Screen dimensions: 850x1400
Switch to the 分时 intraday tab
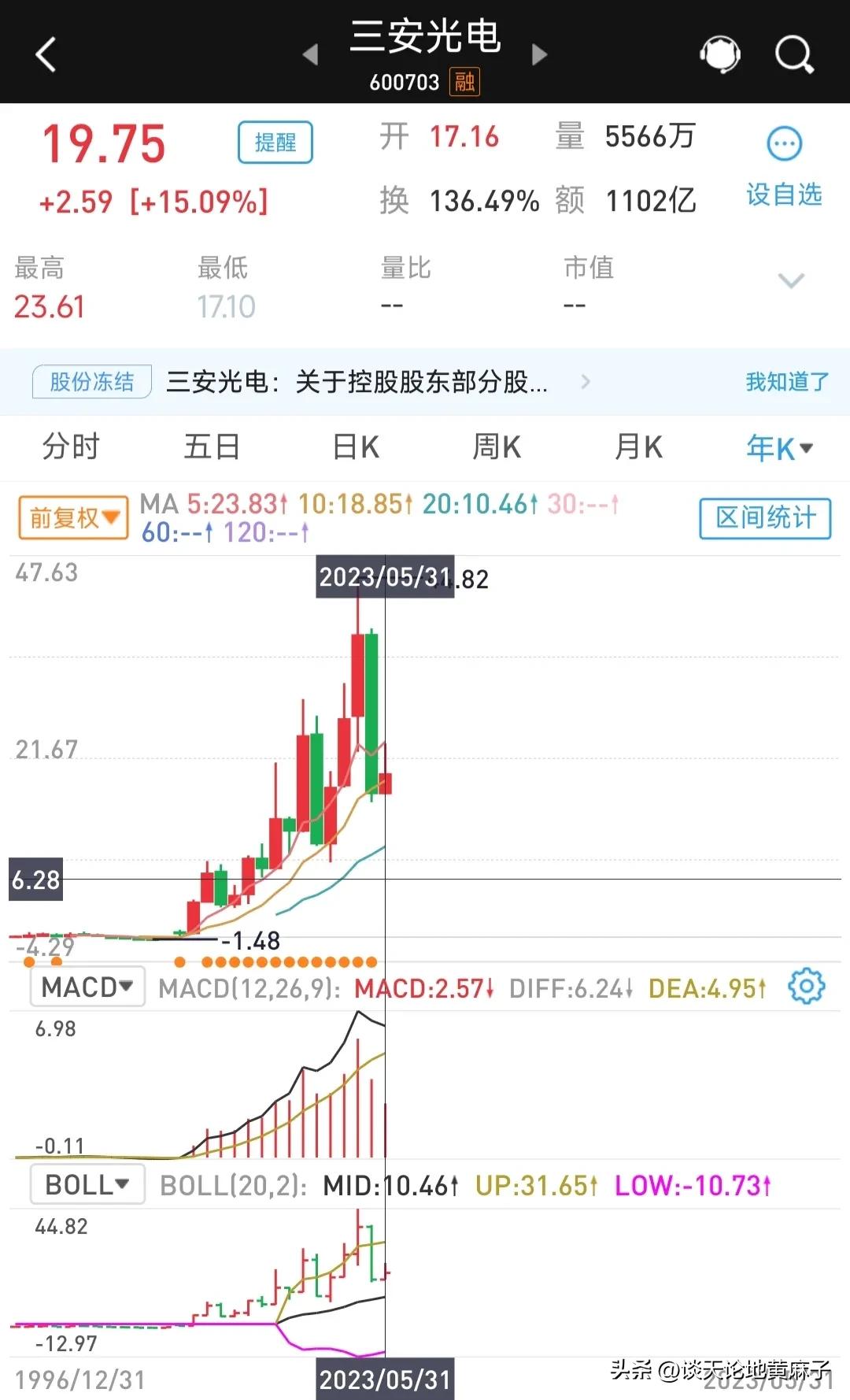[x=71, y=446]
